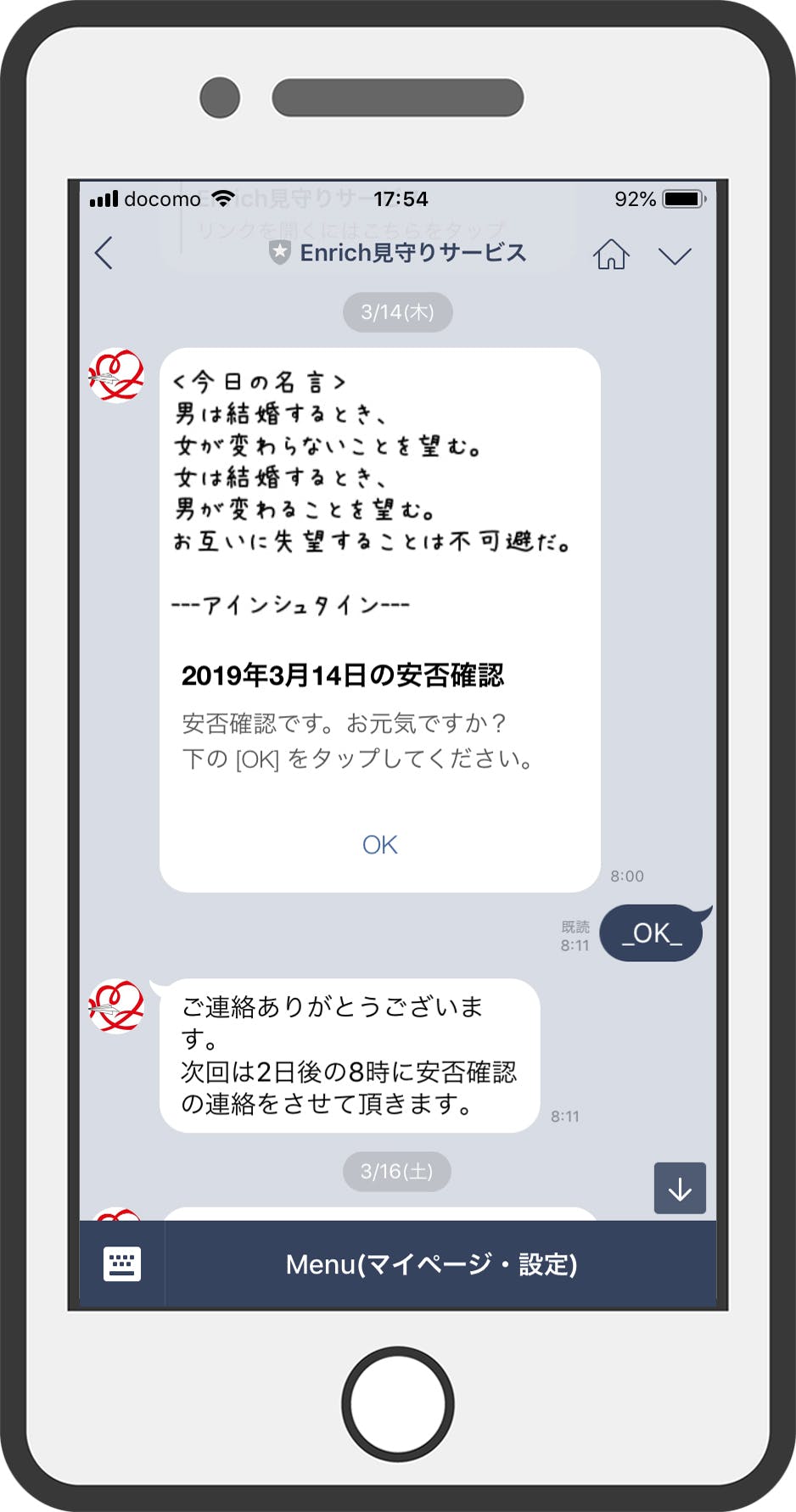796x1512 pixels.
Task: Expand the chat options chevron
Action: click(x=675, y=255)
